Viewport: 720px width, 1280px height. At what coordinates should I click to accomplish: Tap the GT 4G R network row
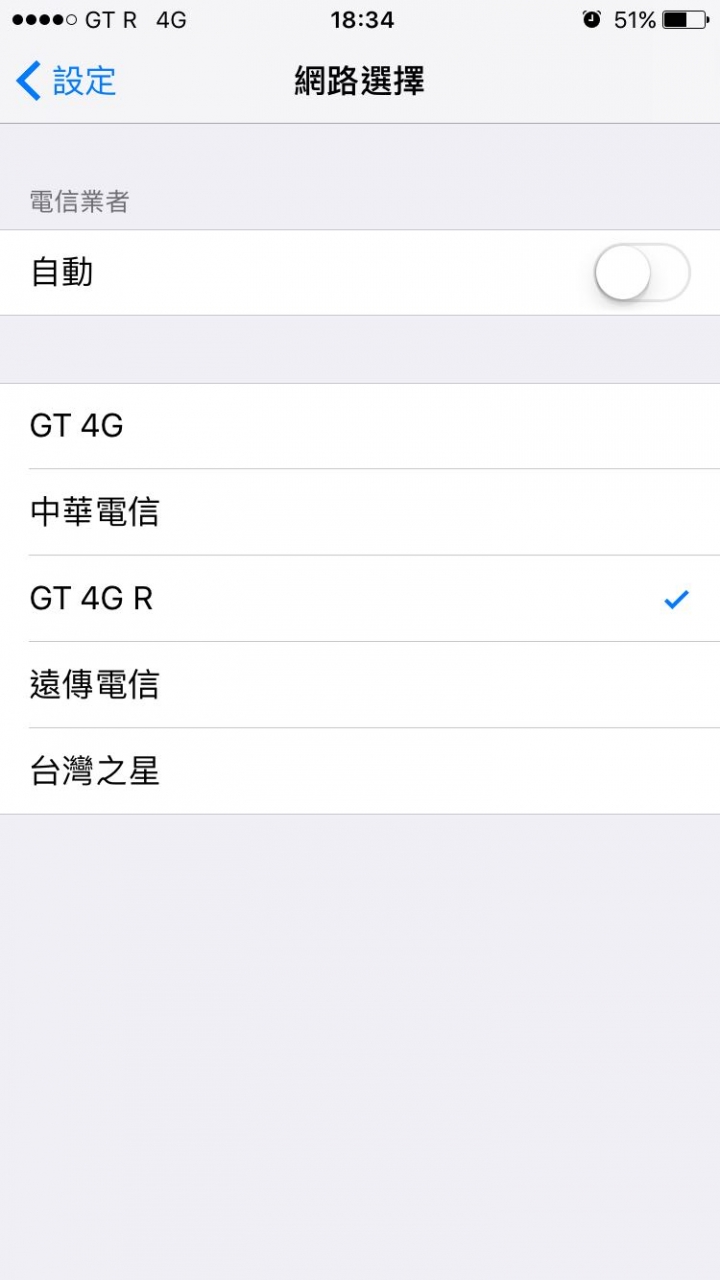click(x=360, y=599)
